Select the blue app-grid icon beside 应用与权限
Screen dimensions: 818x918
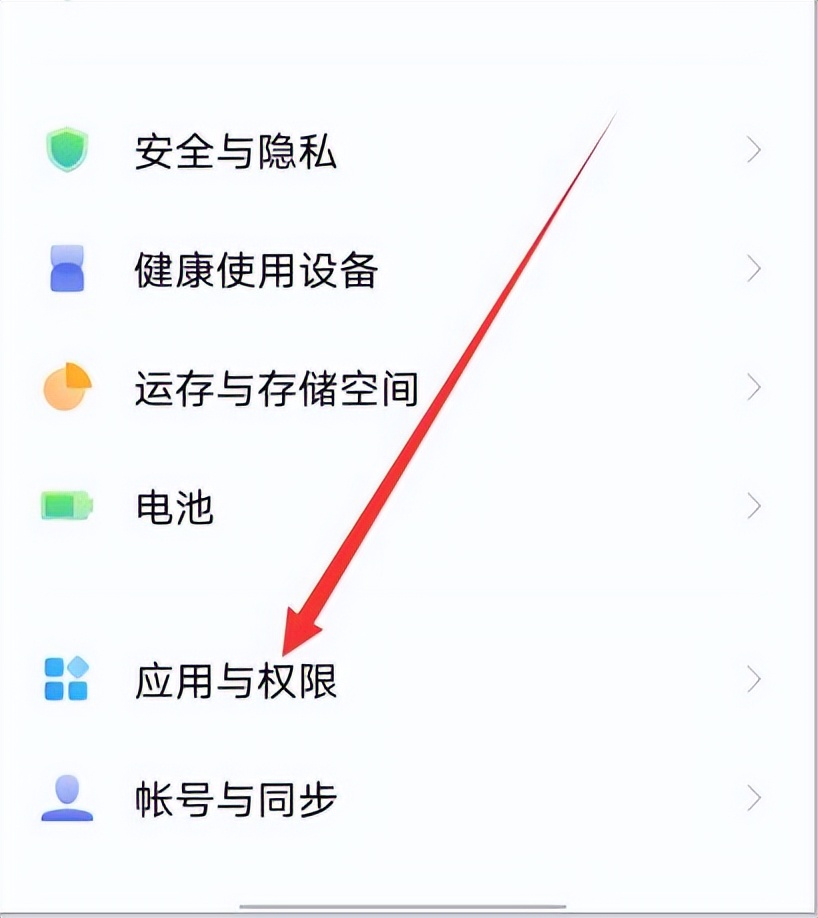tap(66, 676)
